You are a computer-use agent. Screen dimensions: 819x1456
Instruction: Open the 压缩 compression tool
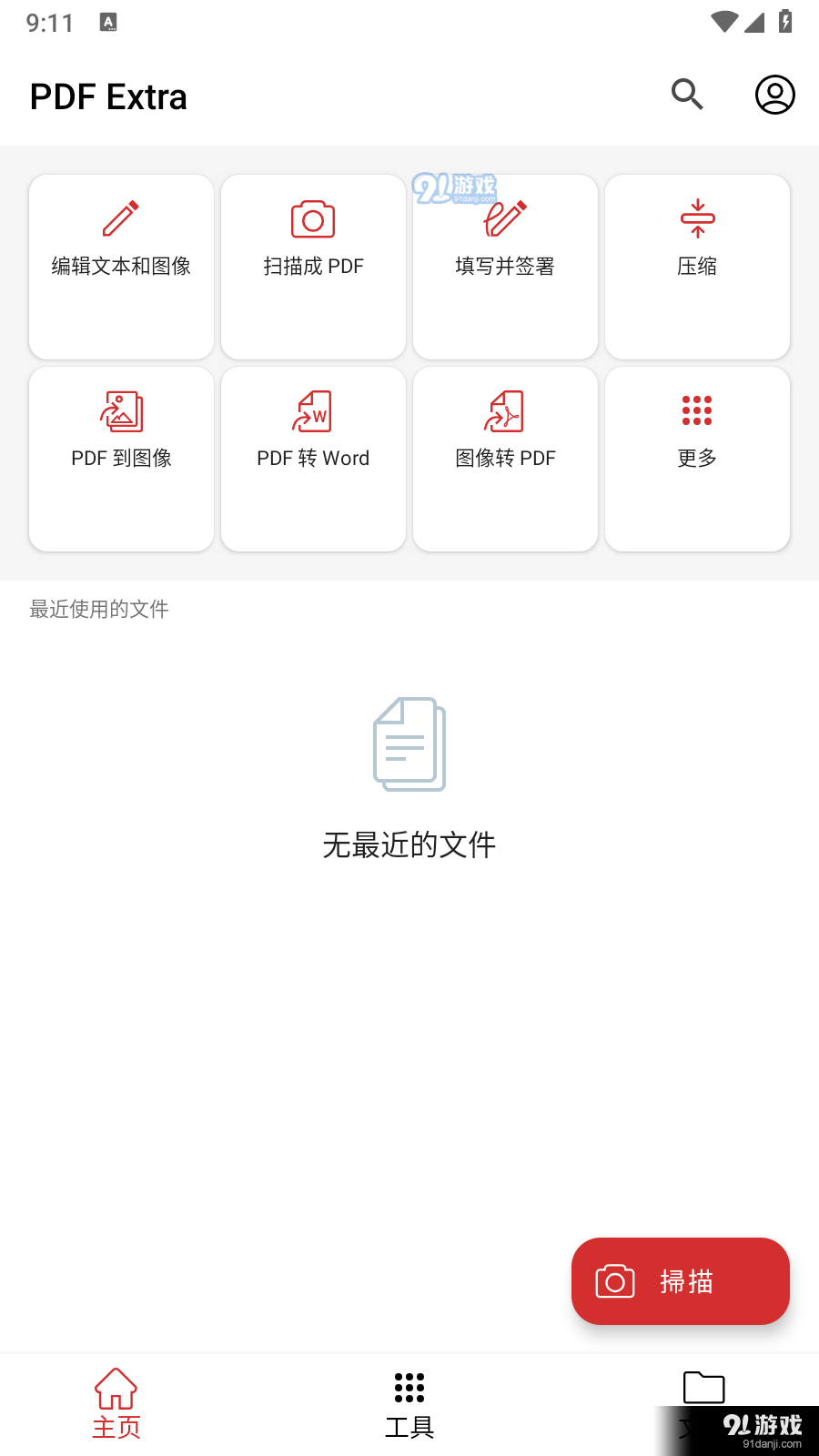697,218
